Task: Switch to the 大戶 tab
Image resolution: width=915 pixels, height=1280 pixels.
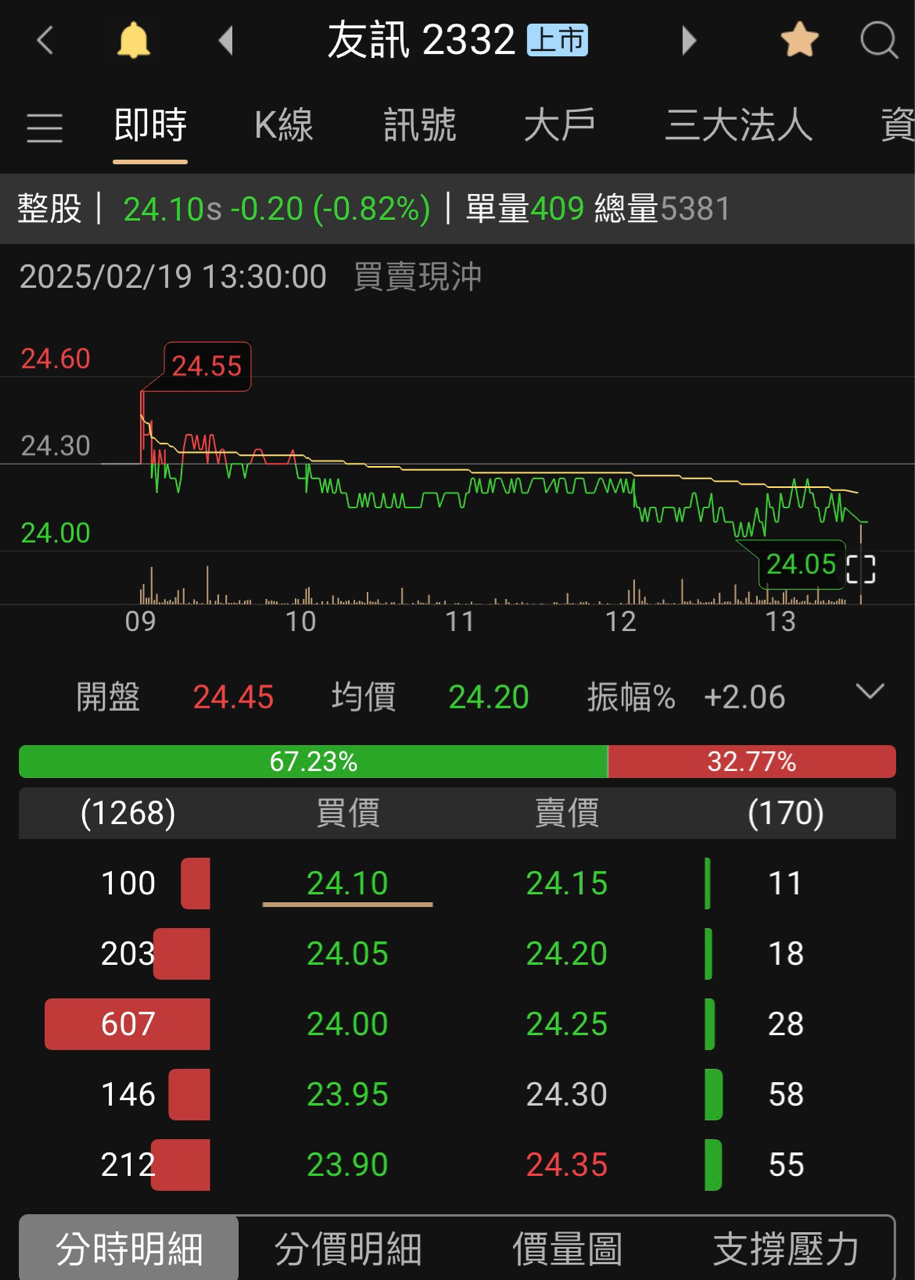Action: [x=559, y=126]
